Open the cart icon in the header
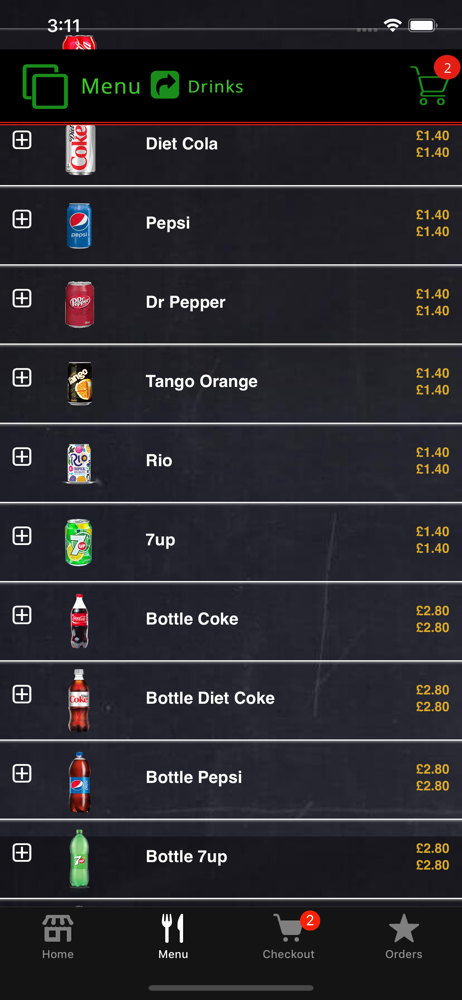 [430, 84]
